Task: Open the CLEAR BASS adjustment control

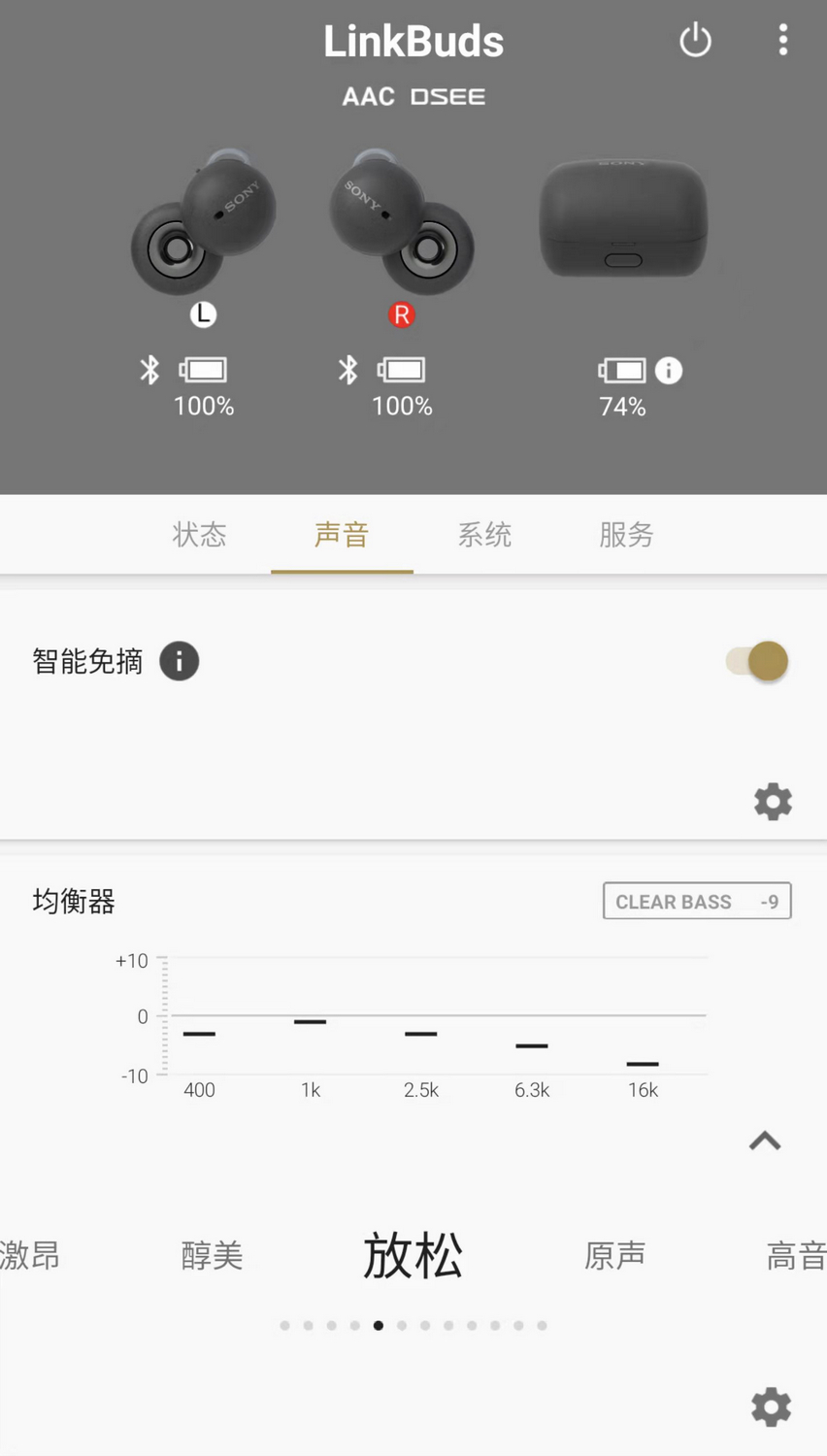Action: click(x=696, y=901)
